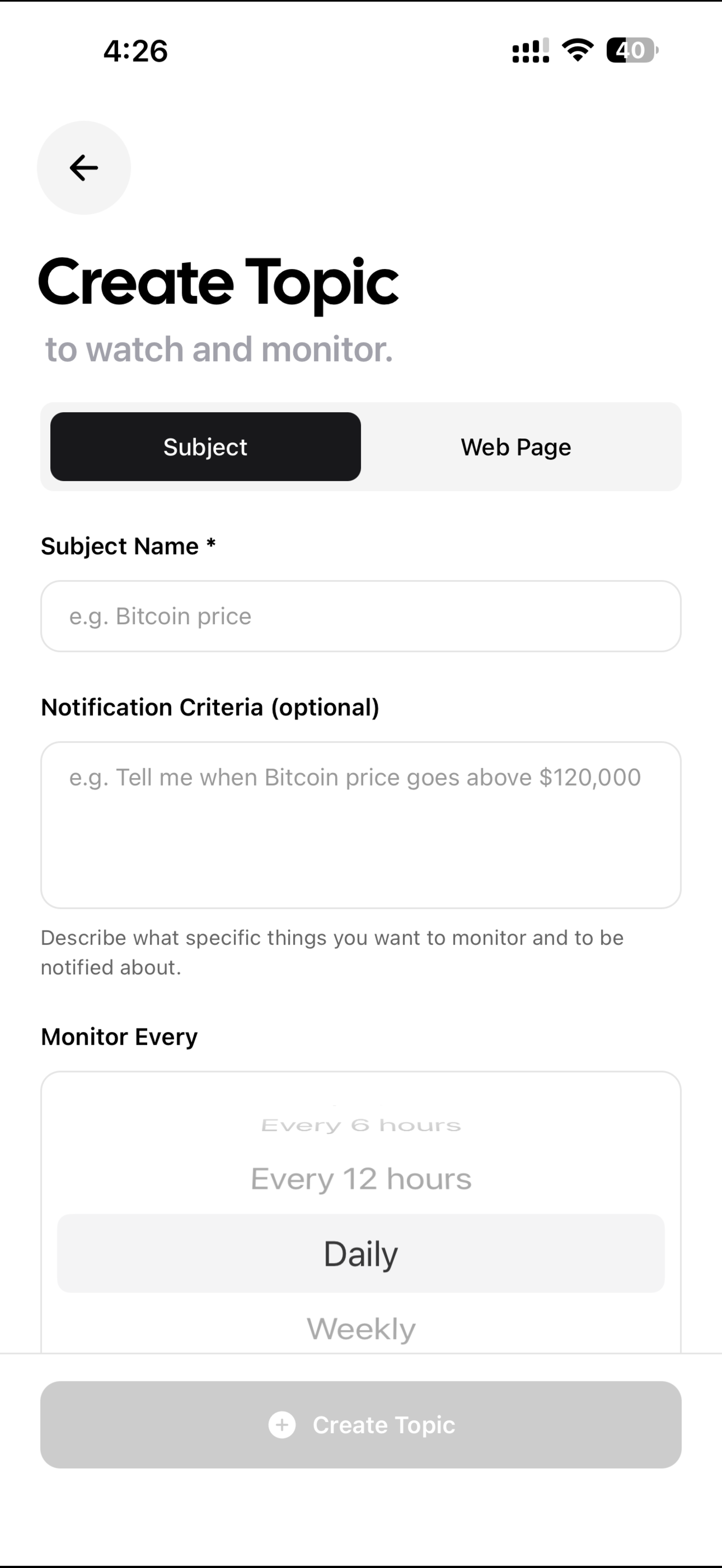Click the Bitcoin price placeholder text
This screenshot has width=722, height=1568.
(160, 616)
